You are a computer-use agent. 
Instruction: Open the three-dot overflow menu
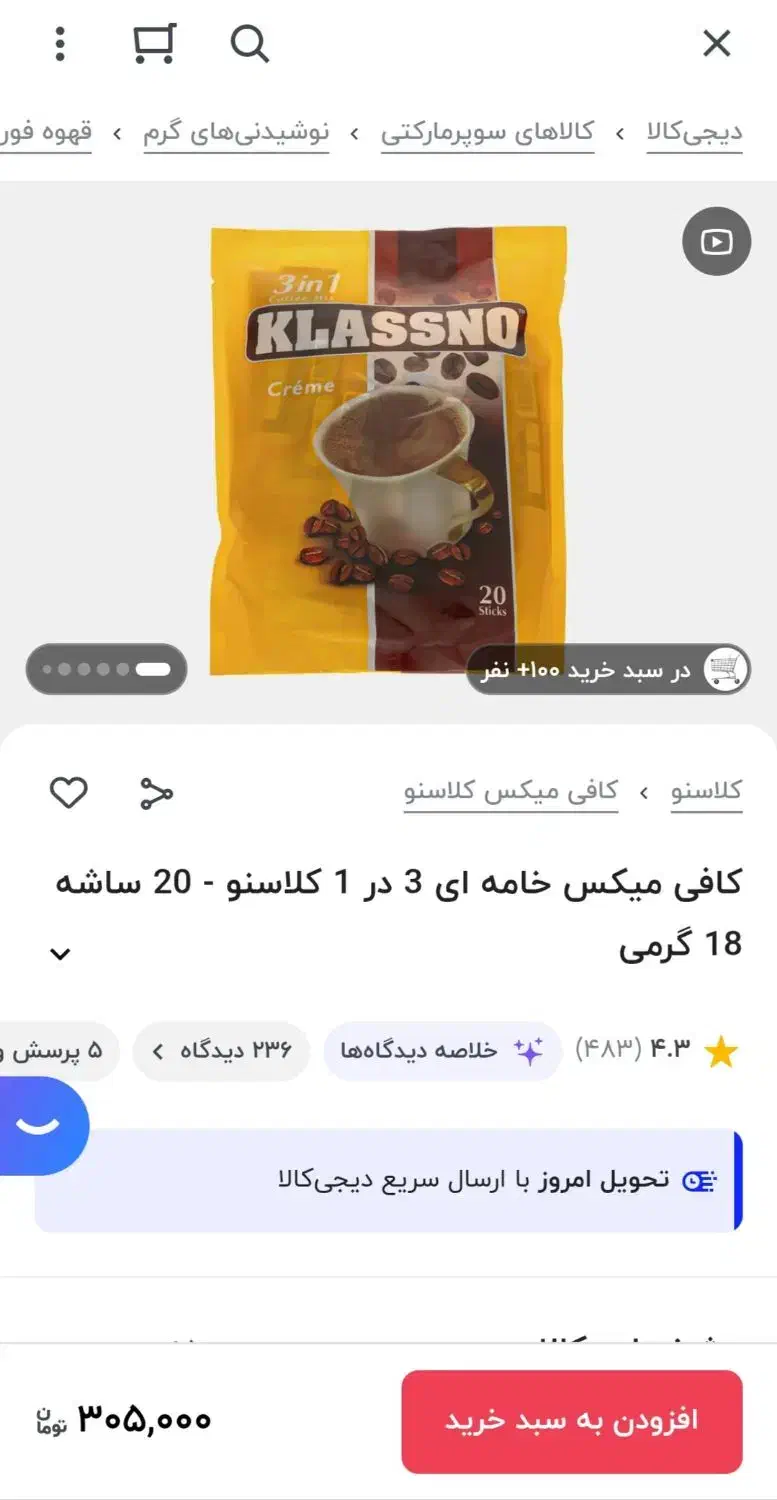[x=60, y=44]
